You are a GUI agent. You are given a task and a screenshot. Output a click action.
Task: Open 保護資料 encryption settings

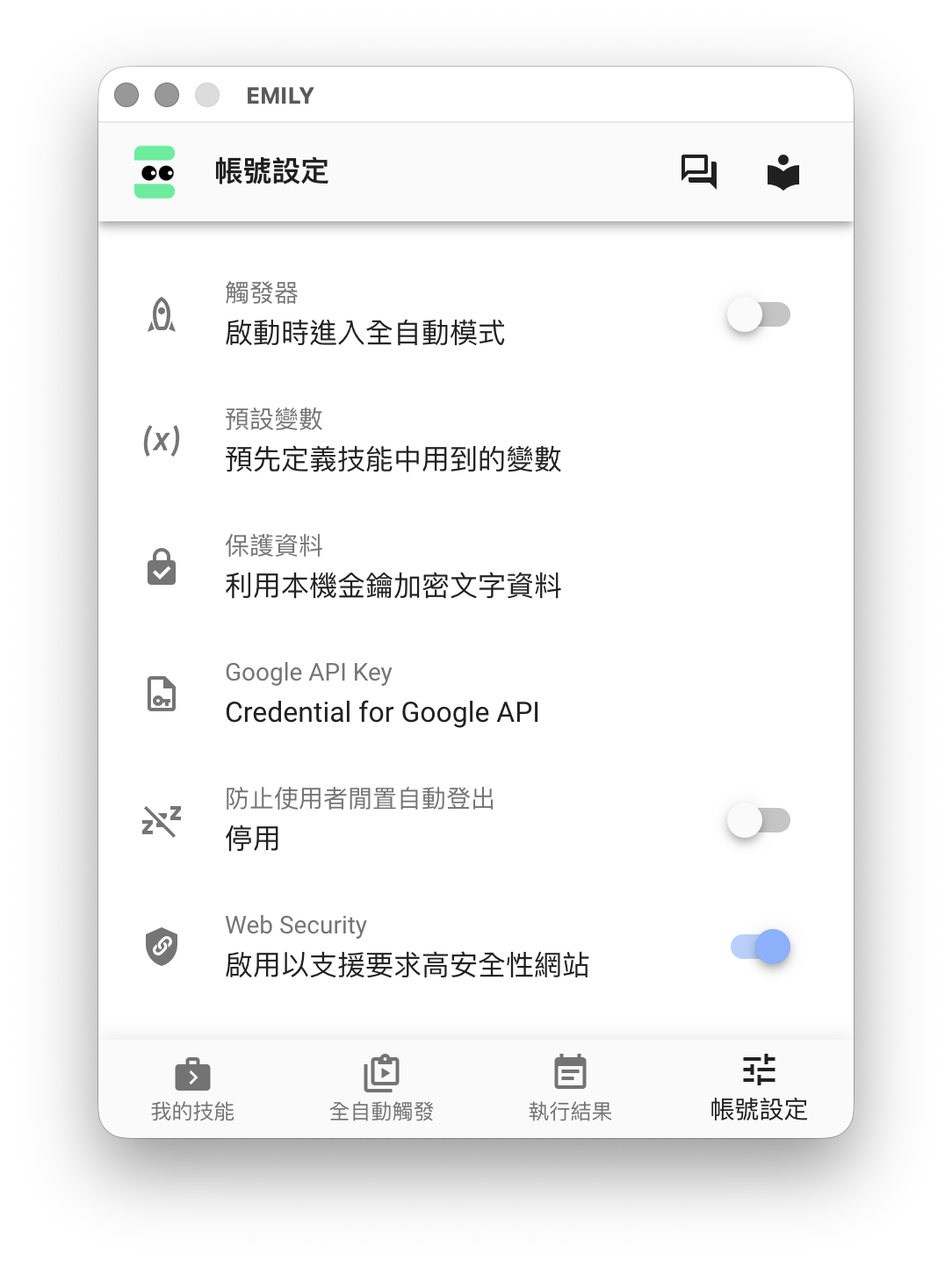pyautogui.click(x=393, y=566)
